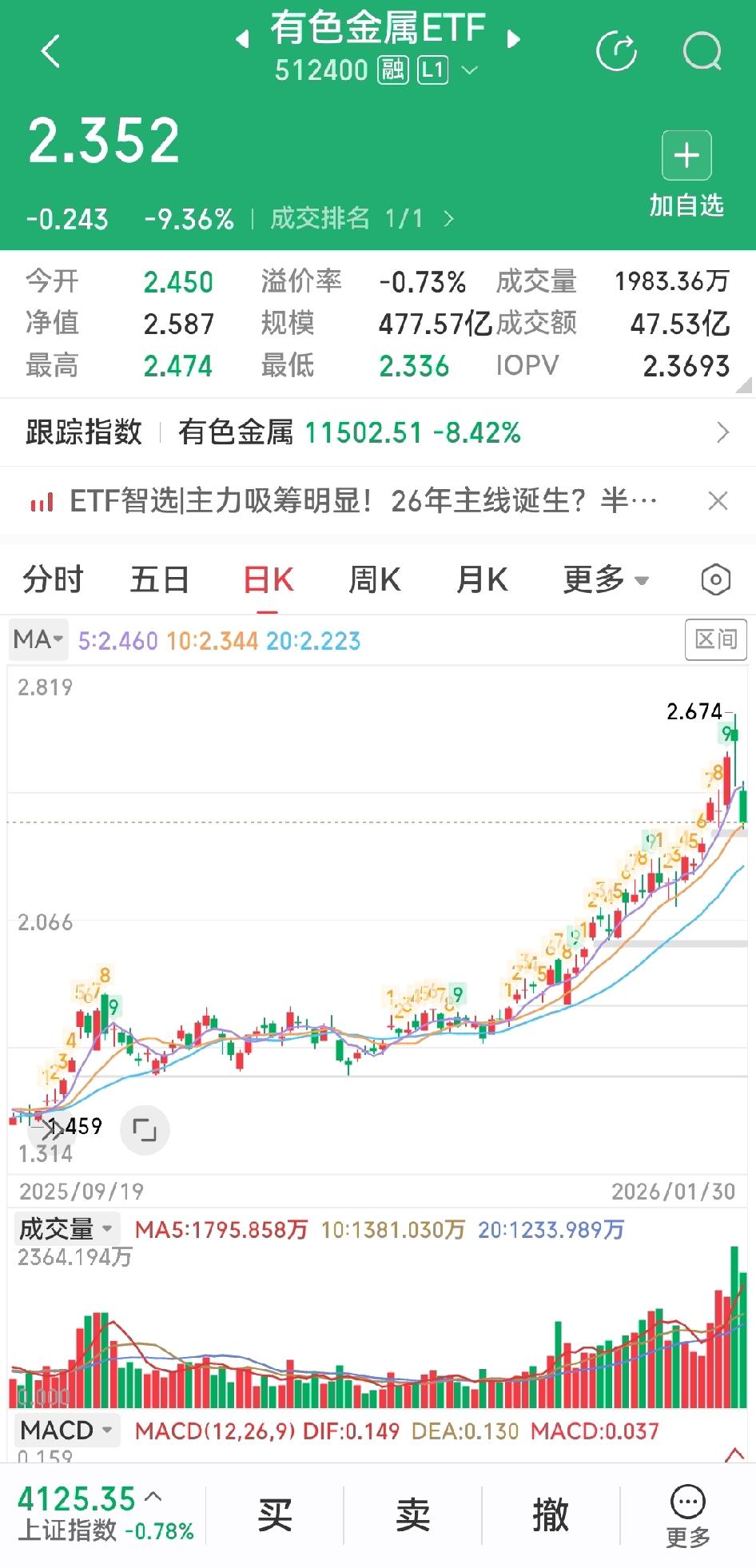
Task: Expand the 512400 stock code dropdown
Action: pyautogui.click(x=469, y=71)
